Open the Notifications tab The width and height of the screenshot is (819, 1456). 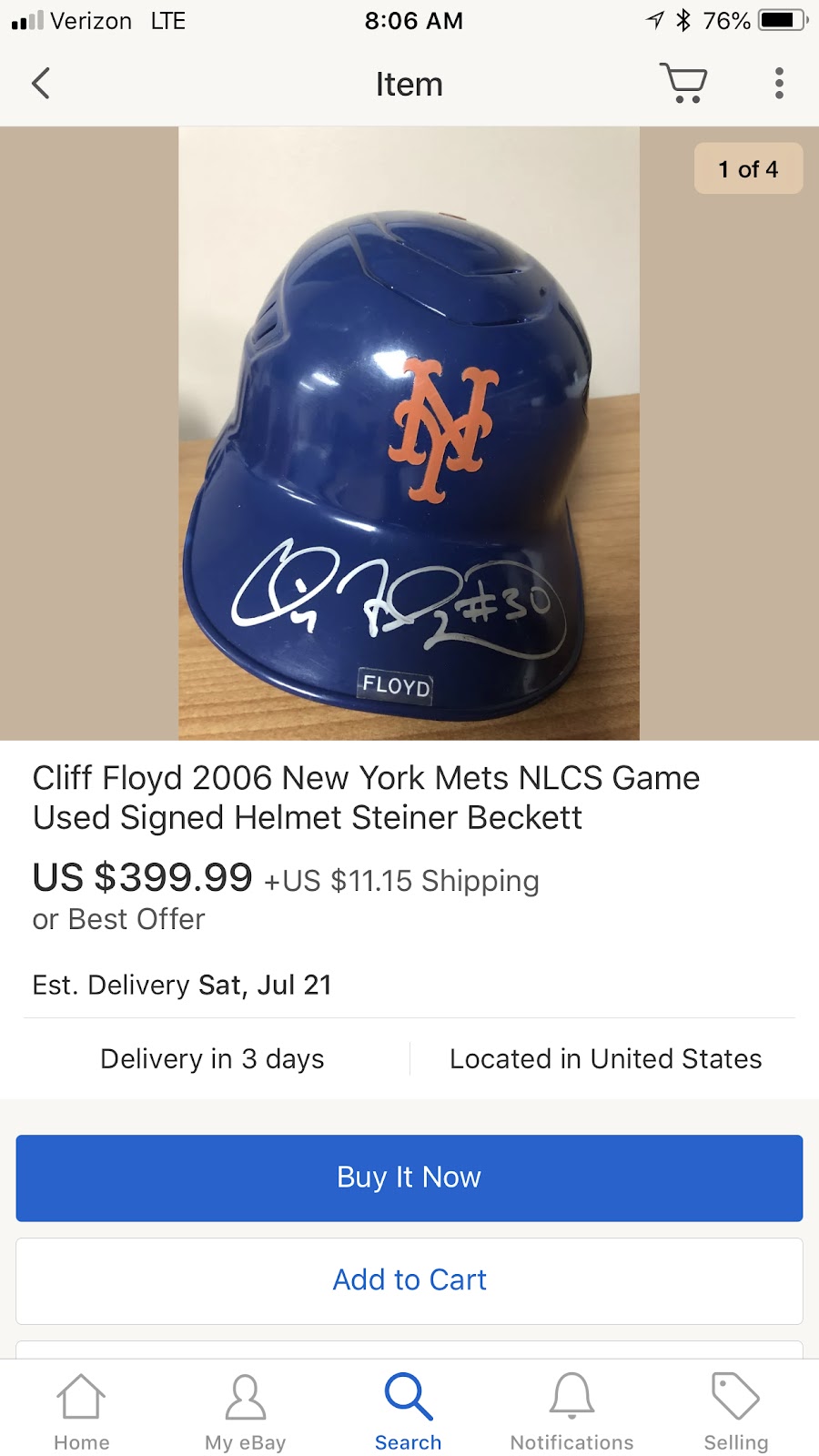[x=571, y=1411]
